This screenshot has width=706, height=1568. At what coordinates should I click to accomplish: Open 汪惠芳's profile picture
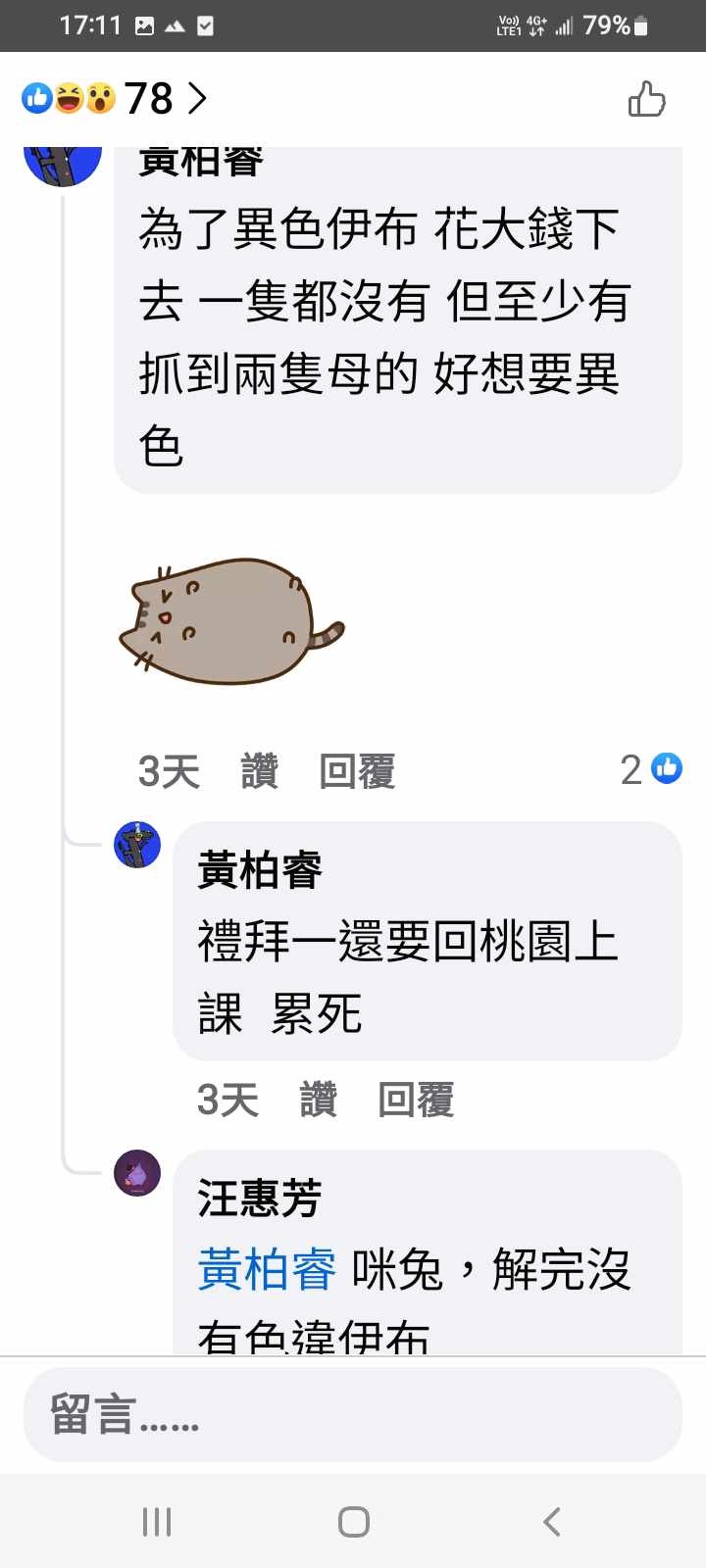coord(137,1173)
